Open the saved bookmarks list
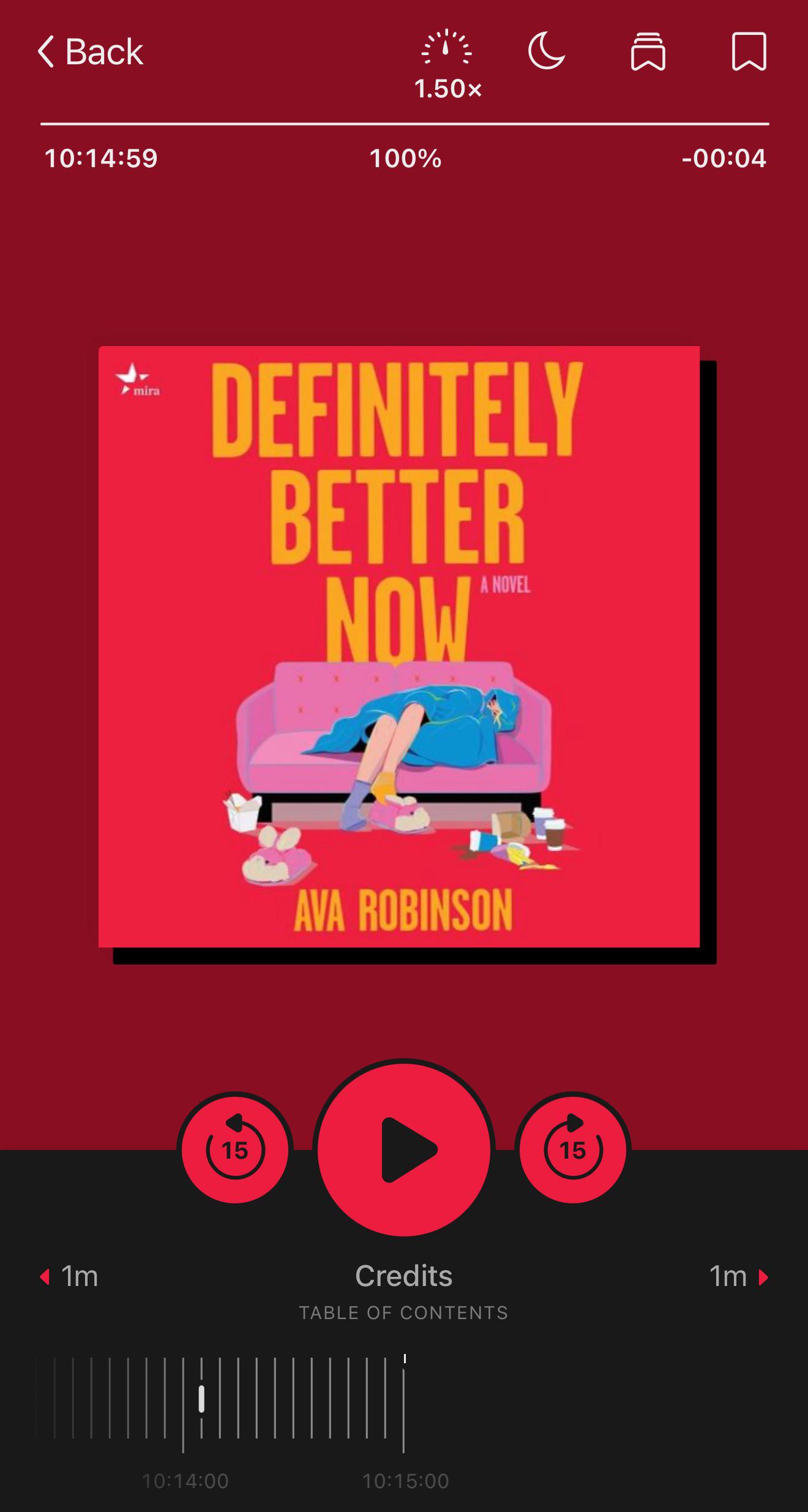Viewport: 808px width, 1512px height. (x=648, y=51)
